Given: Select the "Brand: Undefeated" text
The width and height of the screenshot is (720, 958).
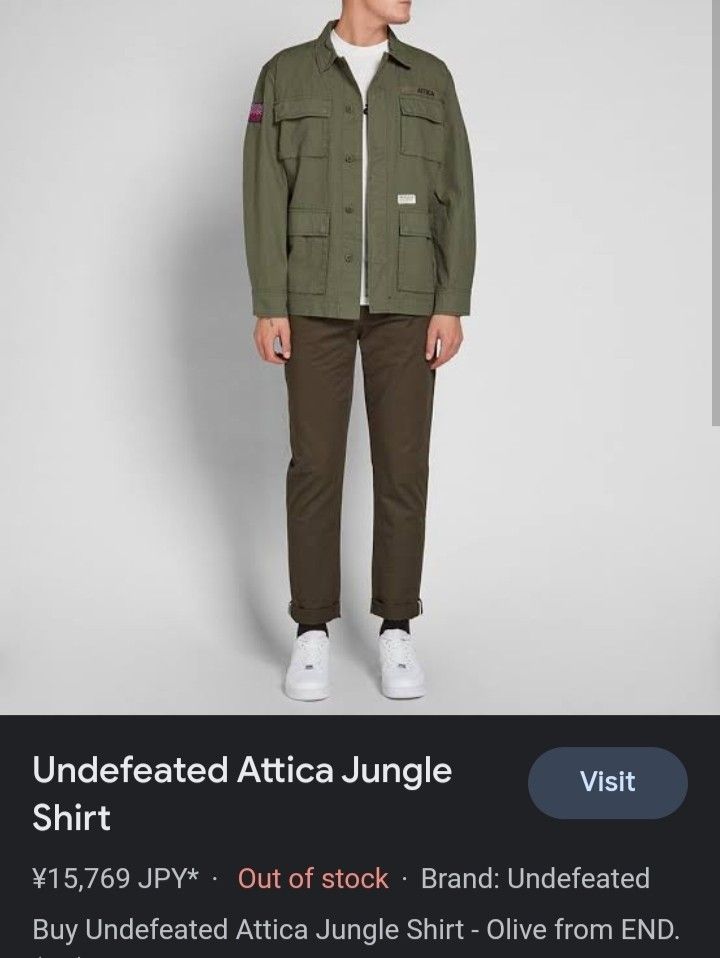Looking at the screenshot, I should point(535,879).
